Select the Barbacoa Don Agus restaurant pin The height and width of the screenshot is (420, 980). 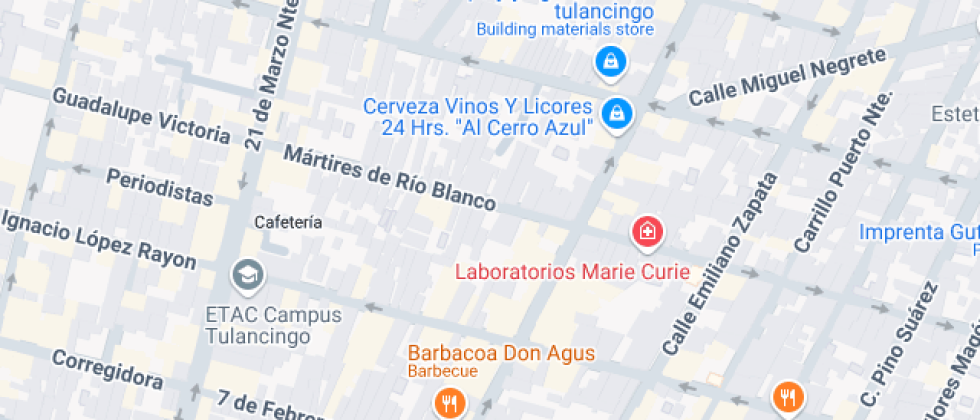pyautogui.click(x=449, y=403)
